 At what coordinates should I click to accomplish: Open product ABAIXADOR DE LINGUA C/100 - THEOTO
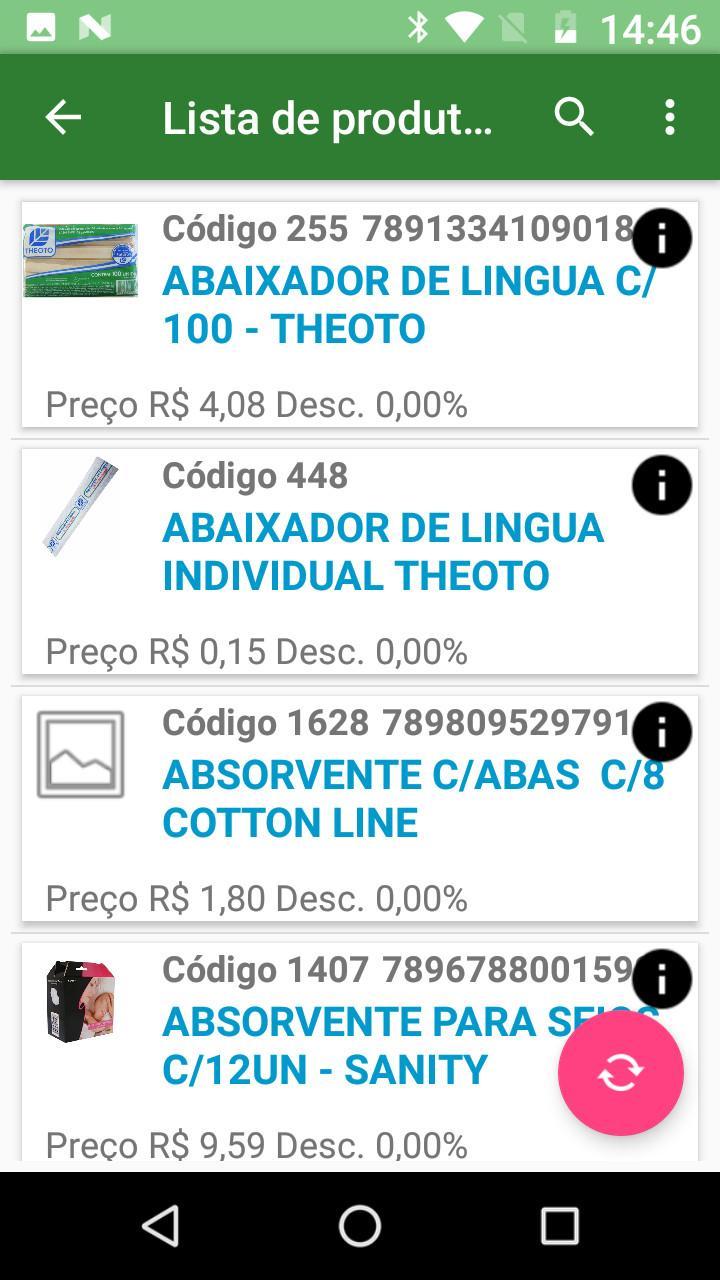pos(360,315)
